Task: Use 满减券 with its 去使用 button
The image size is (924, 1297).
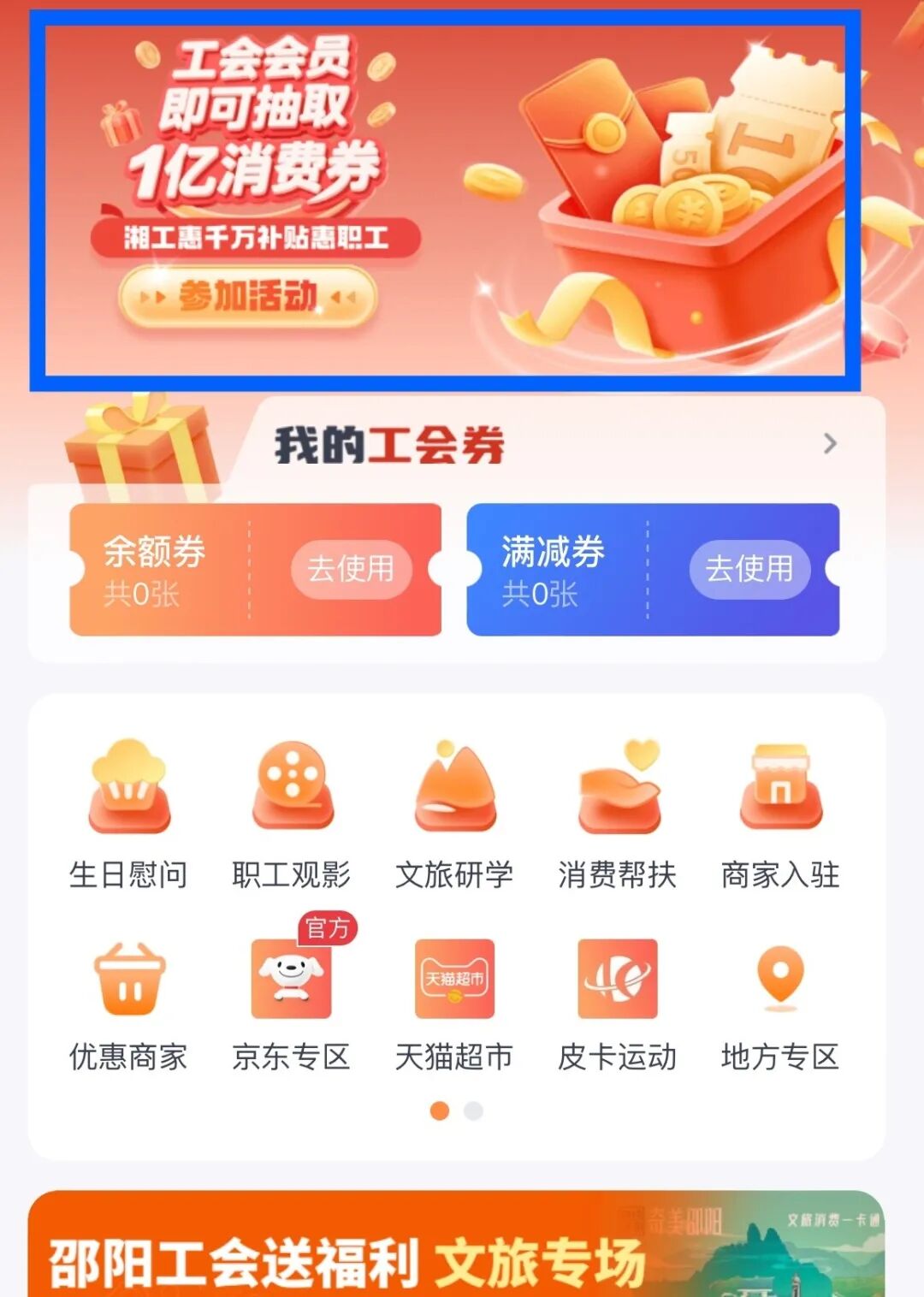Action: coord(749,569)
